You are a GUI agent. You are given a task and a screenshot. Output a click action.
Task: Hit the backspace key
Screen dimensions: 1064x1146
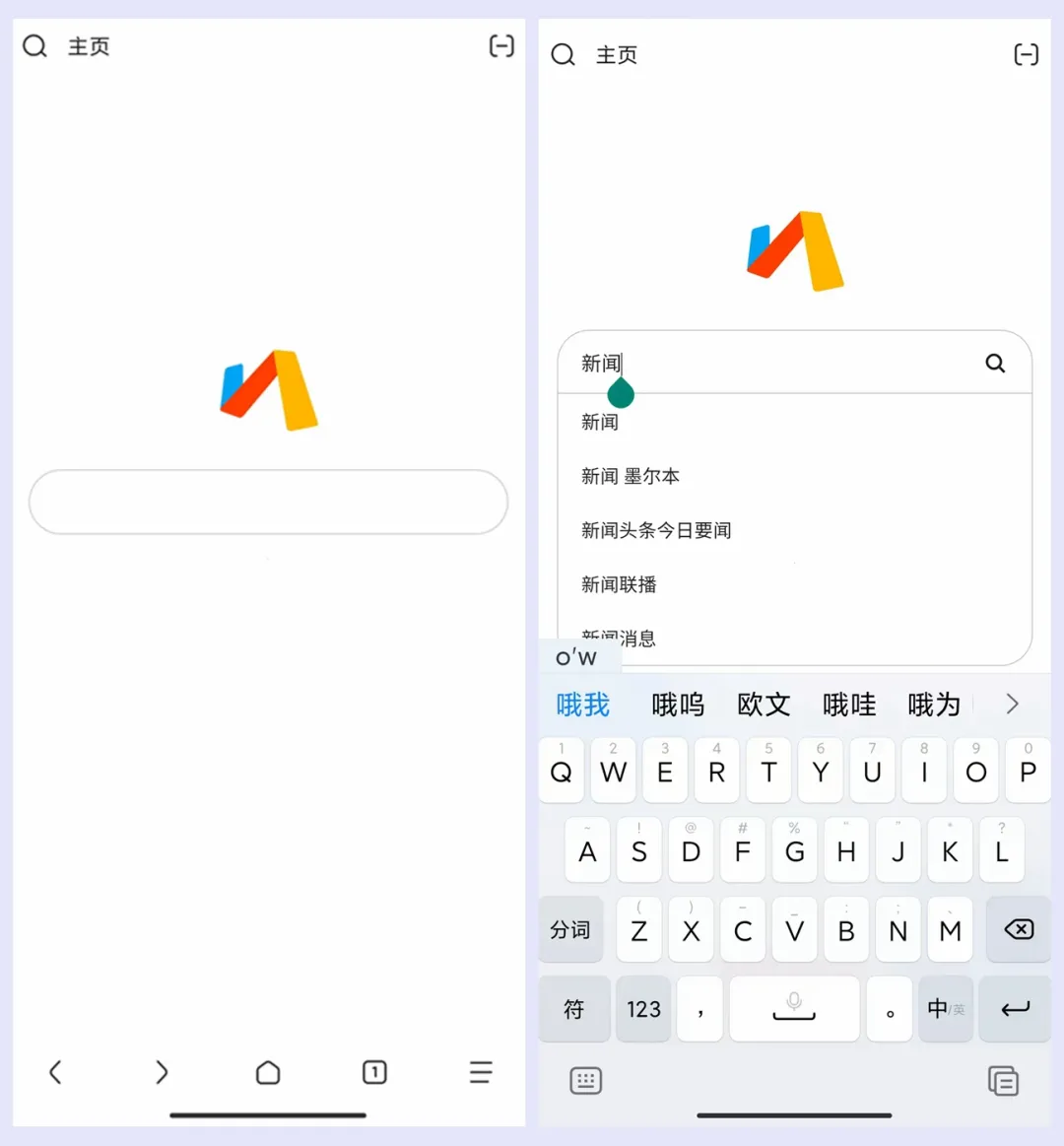pos(1018,929)
